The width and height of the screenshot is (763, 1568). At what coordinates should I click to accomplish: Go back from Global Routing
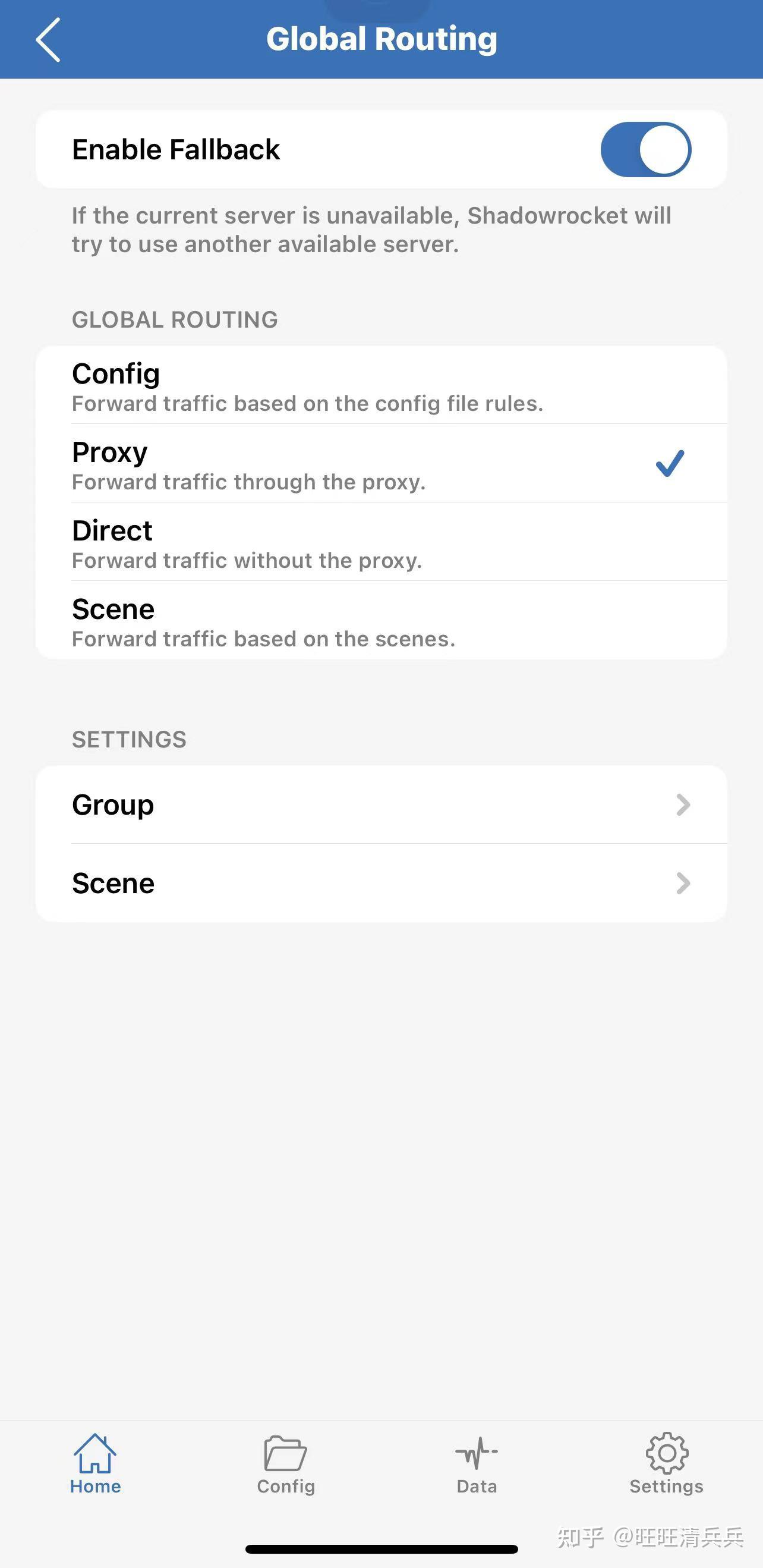pyautogui.click(x=49, y=40)
